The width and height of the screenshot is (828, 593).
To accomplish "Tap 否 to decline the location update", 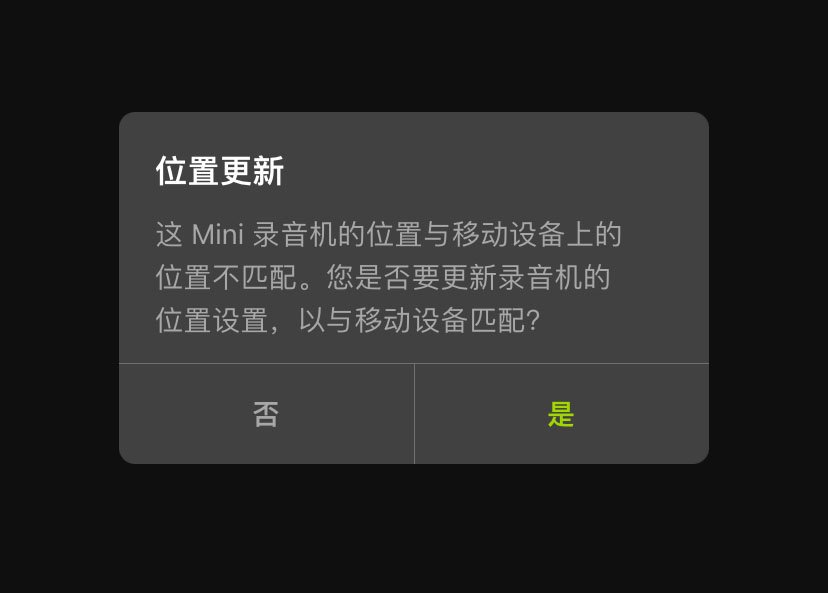I will [x=266, y=414].
